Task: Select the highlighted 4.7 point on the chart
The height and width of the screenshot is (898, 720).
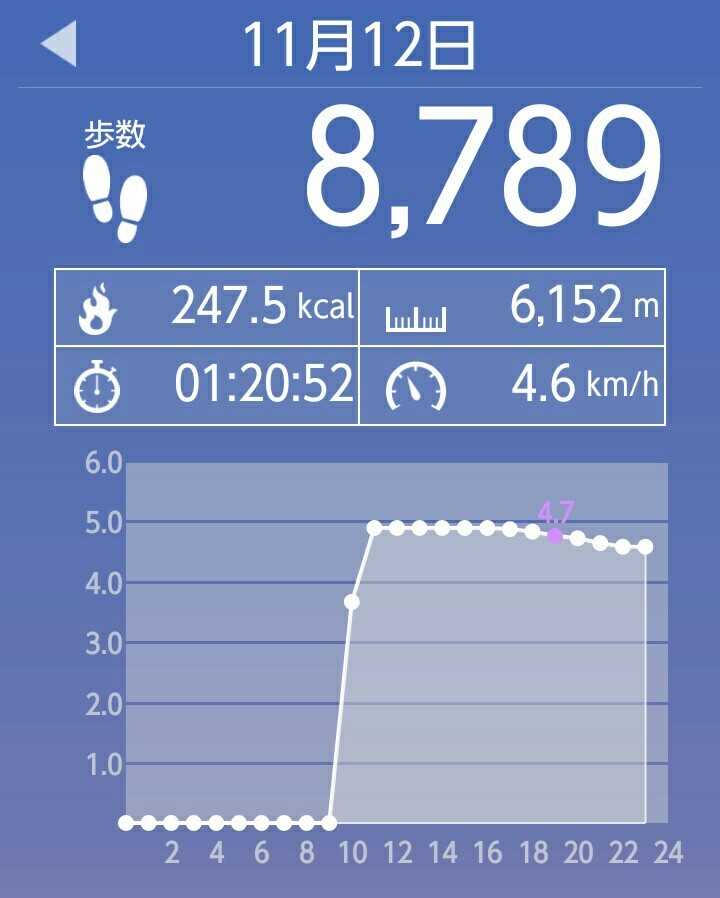Action: point(555,535)
